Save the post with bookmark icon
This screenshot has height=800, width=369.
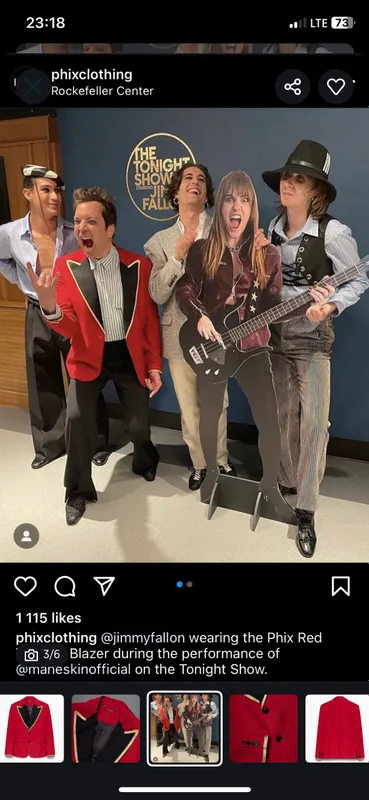coord(340,586)
